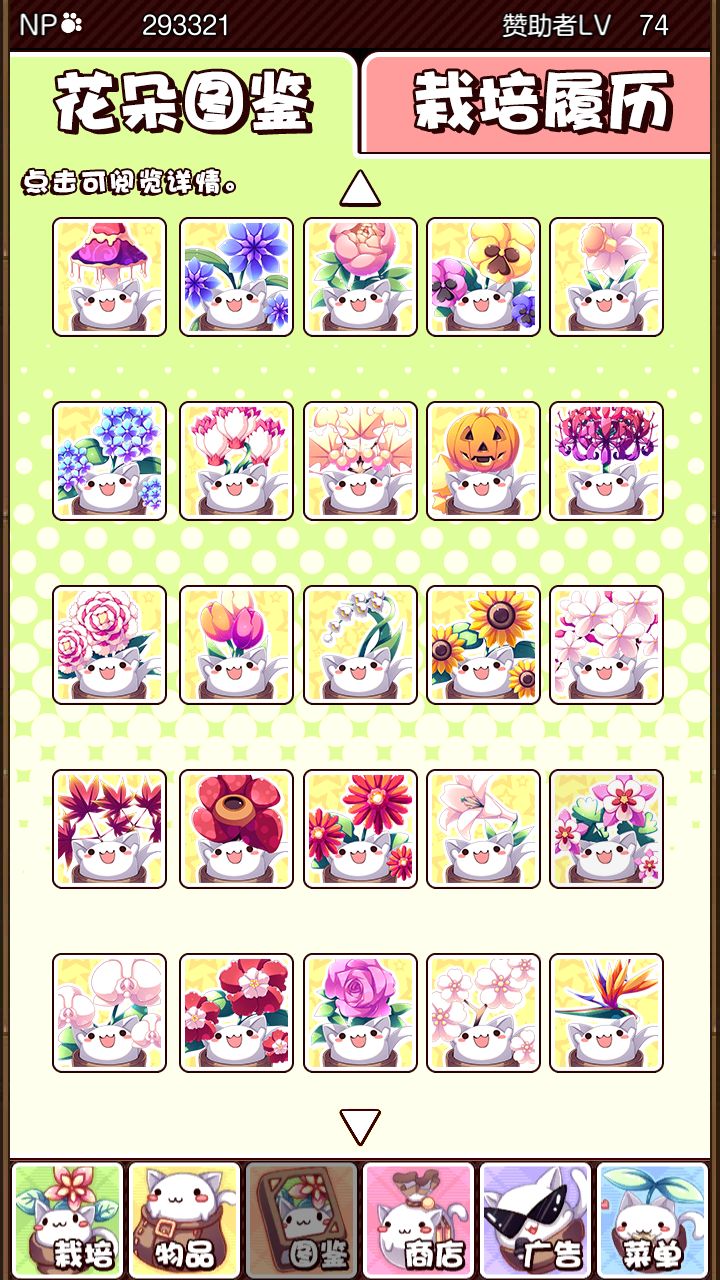Select the pumpkin jack-o-lantern flower entry
Image resolution: width=720 pixels, height=1280 pixels.
tap(482, 458)
